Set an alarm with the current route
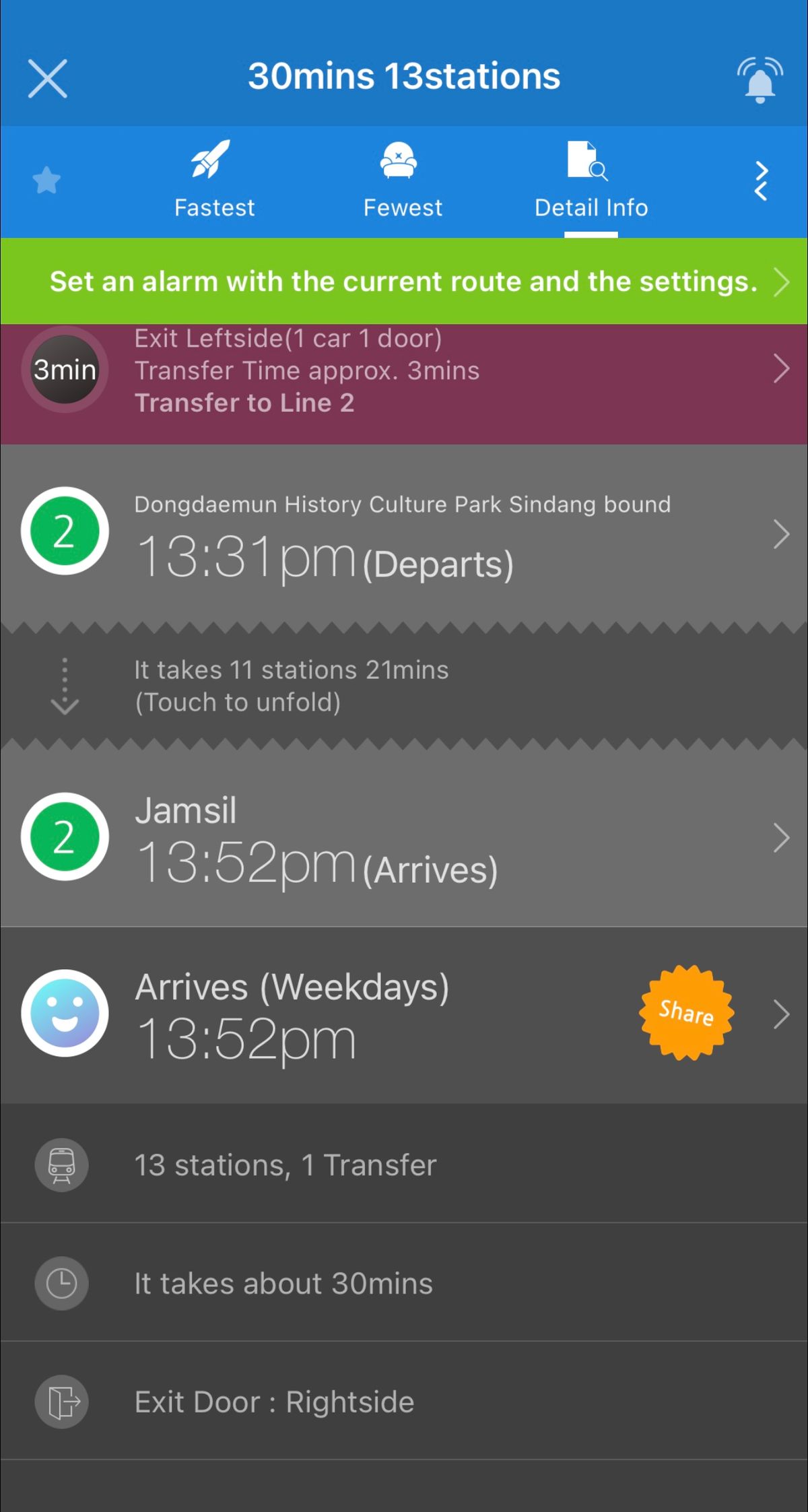 point(404,282)
